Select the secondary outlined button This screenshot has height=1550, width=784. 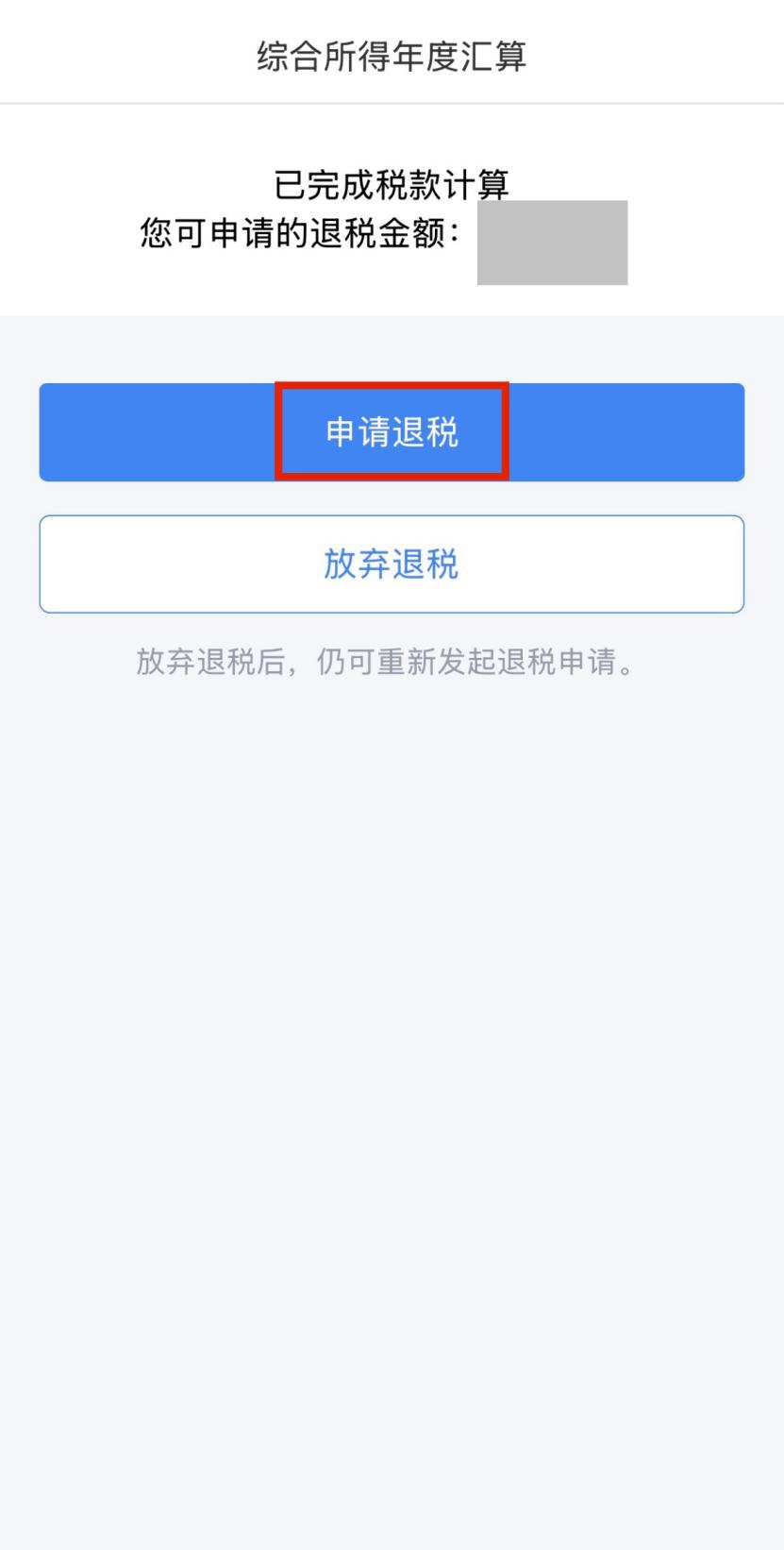[391, 564]
